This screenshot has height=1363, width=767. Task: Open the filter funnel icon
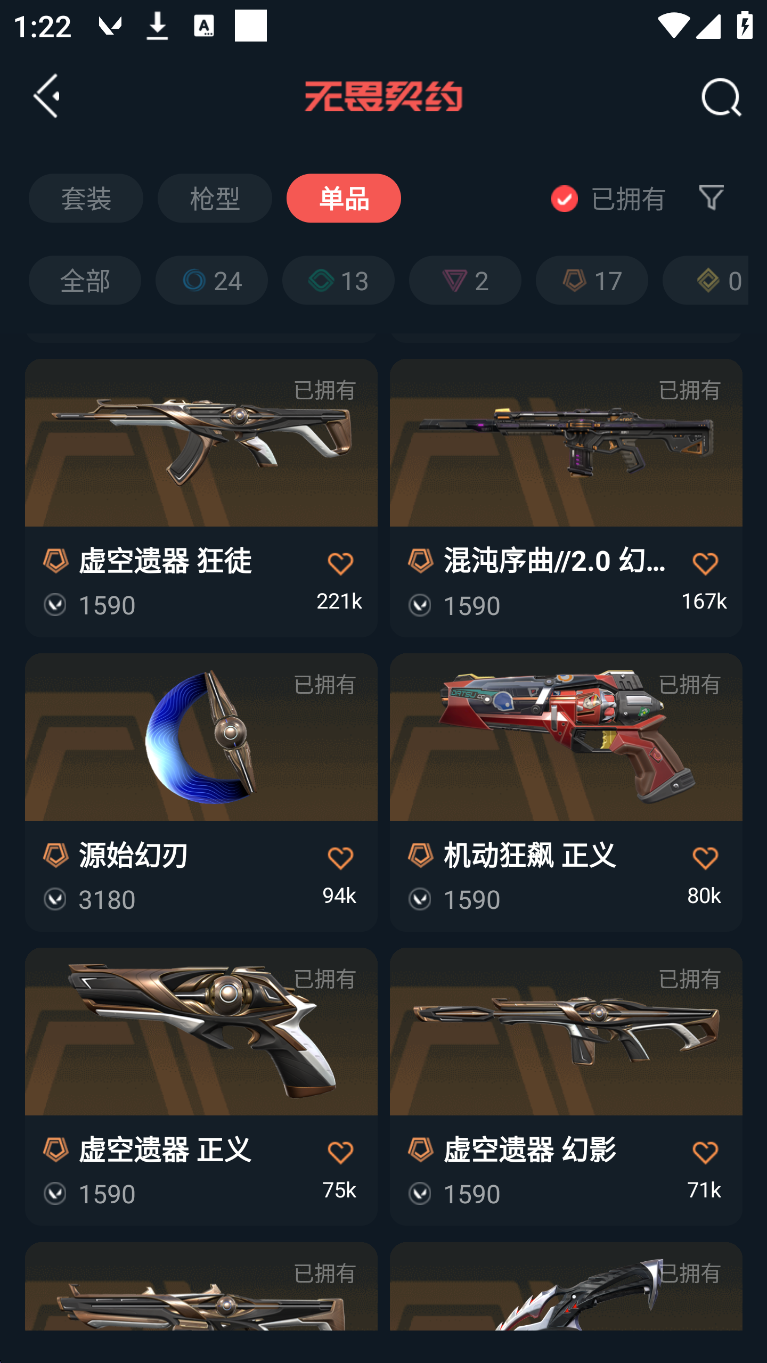(x=711, y=198)
